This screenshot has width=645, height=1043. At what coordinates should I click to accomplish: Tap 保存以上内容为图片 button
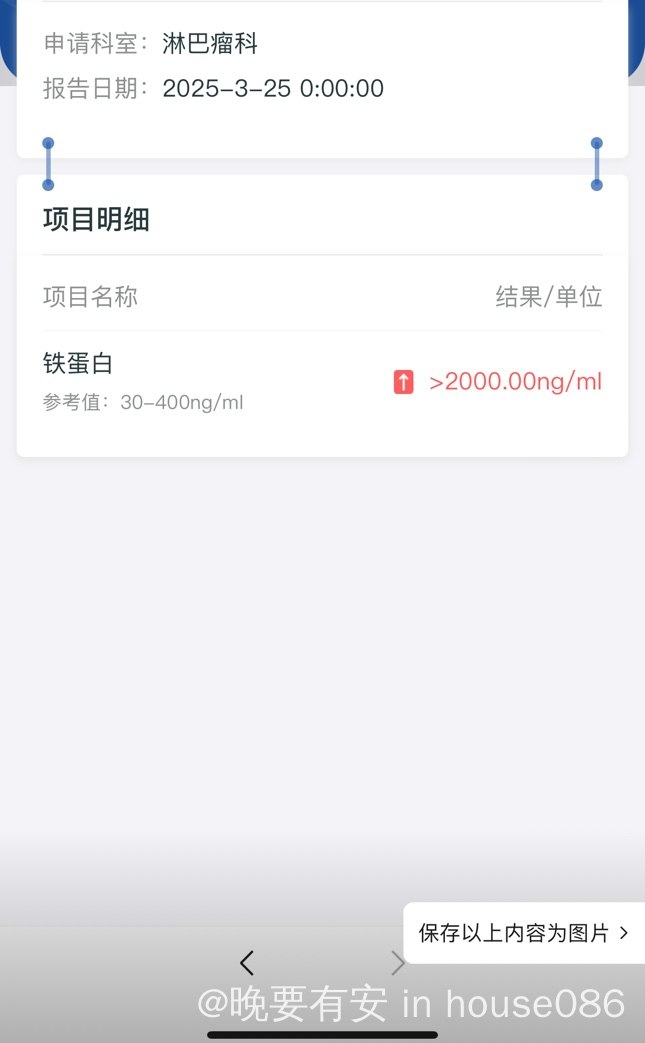[524, 933]
